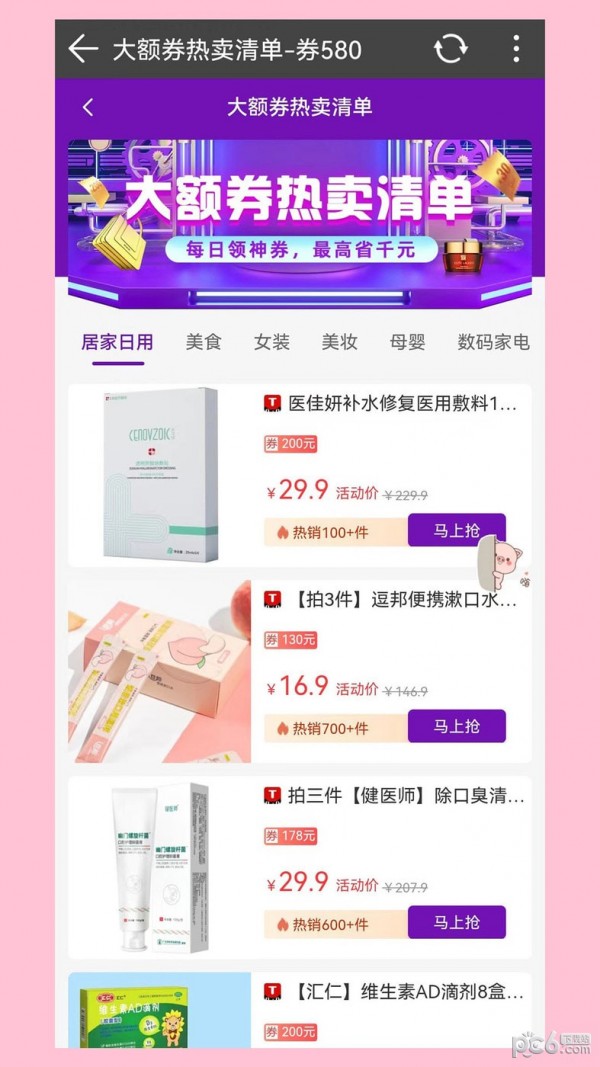Switch to the 美妆 tab

pos(339,342)
